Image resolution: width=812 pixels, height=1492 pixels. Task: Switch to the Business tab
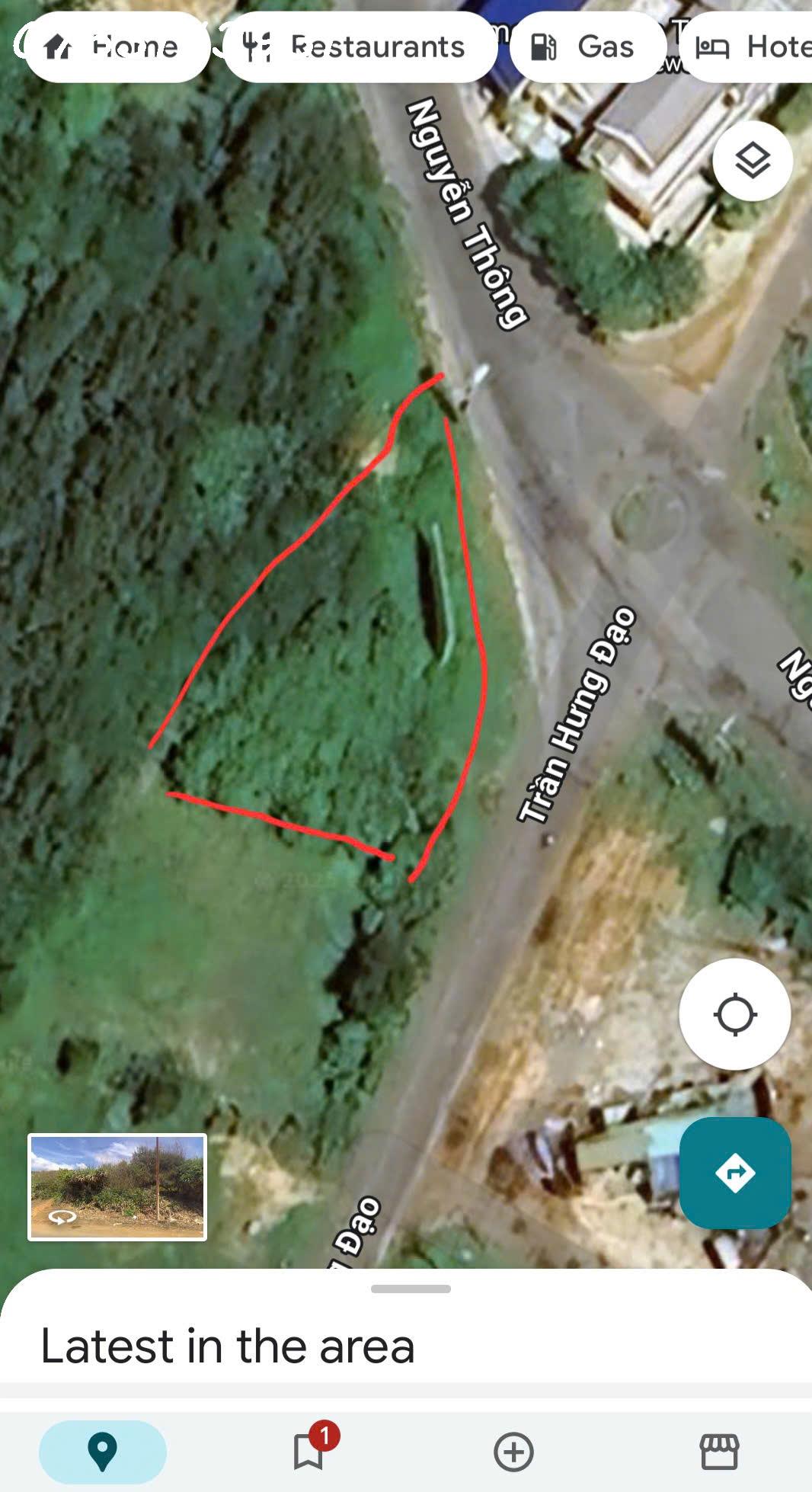click(x=719, y=1451)
